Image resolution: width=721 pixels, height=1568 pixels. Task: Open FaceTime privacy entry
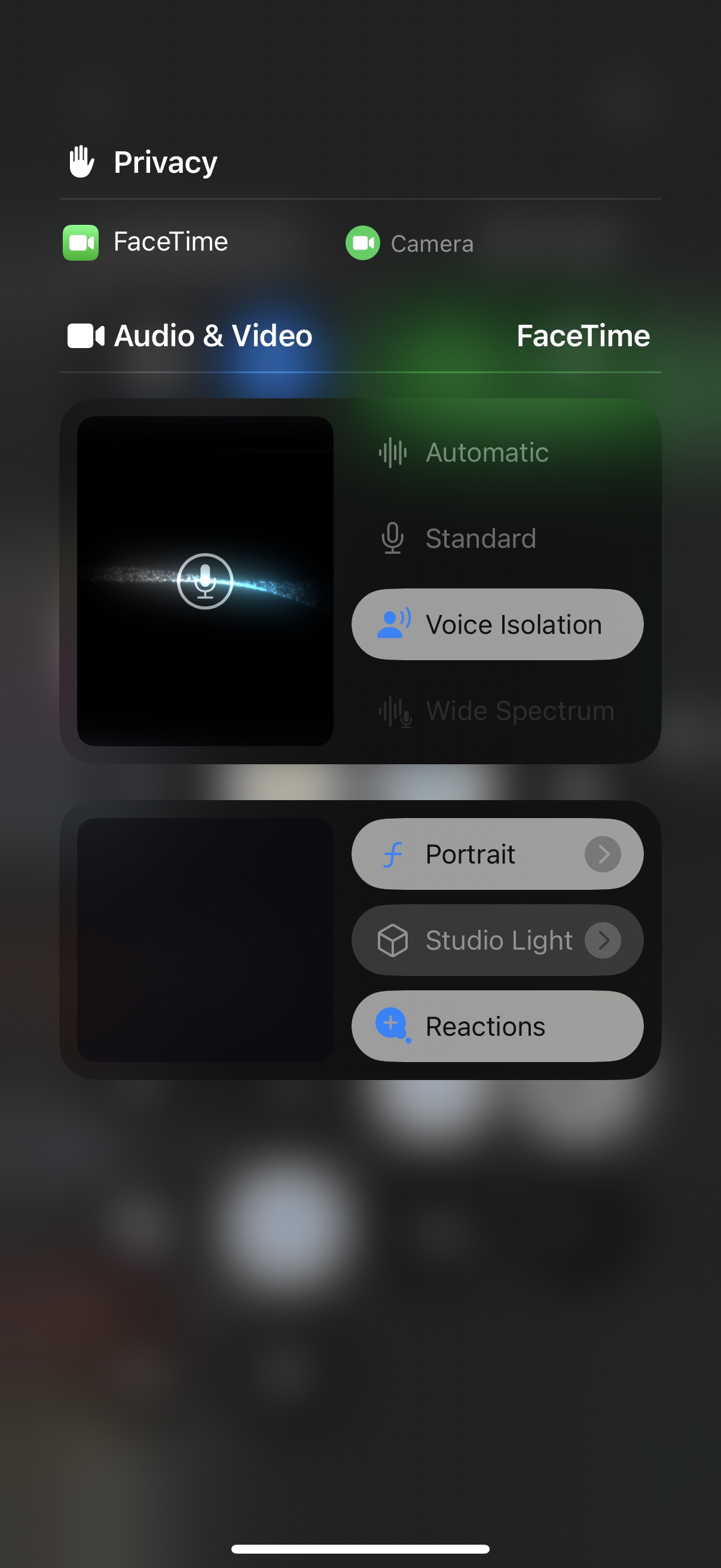pos(146,242)
